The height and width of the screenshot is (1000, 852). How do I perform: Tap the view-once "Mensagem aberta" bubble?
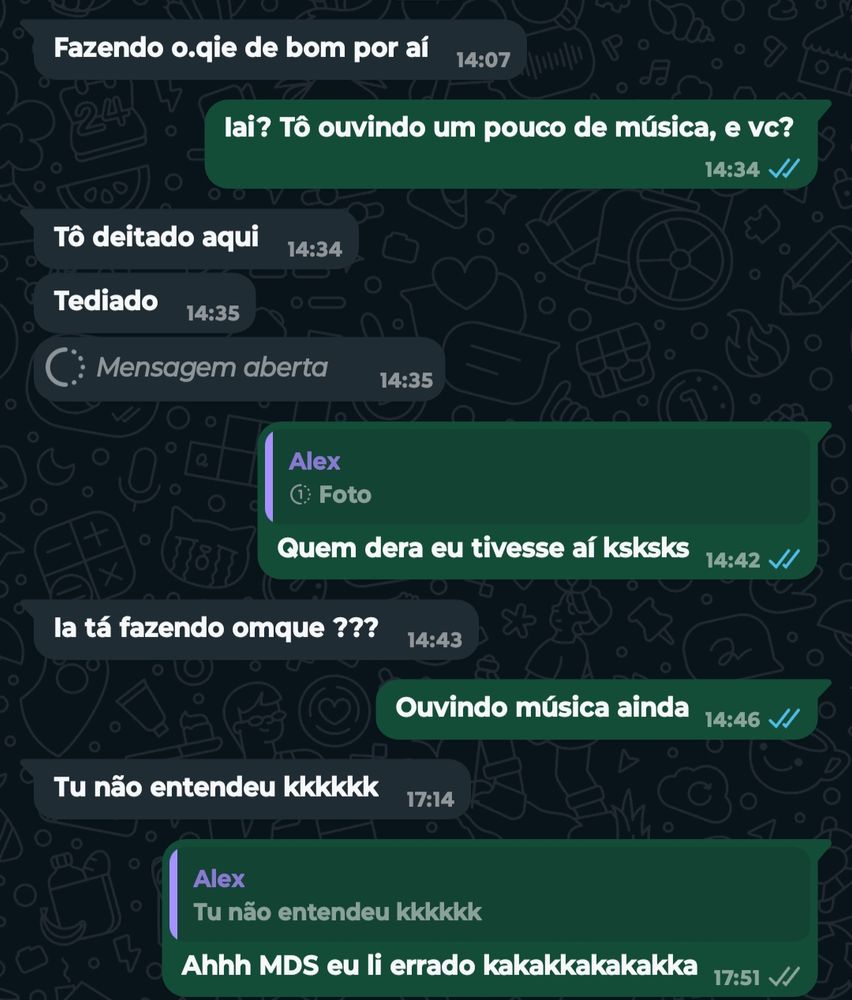239,369
